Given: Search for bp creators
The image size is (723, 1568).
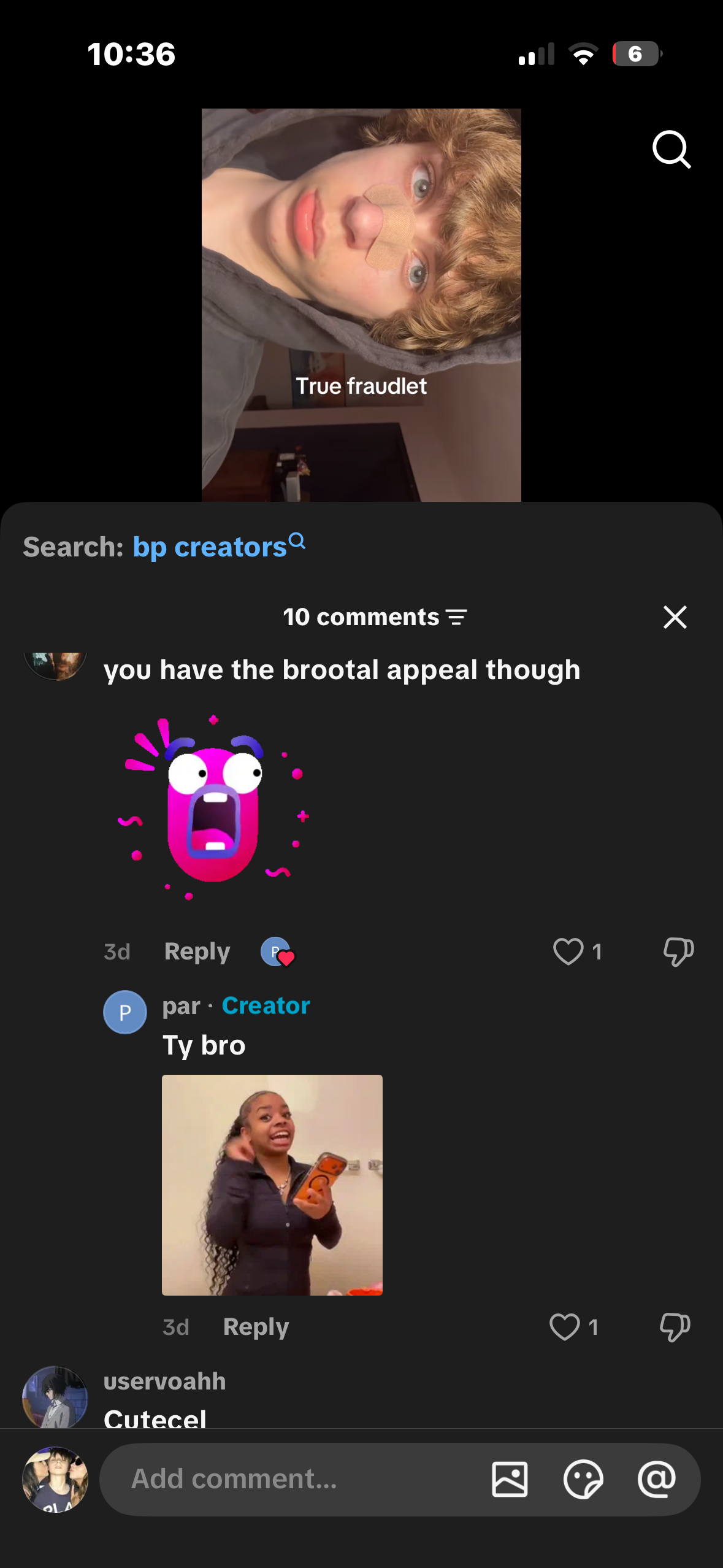Looking at the screenshot, I should [x=219, y=546].
